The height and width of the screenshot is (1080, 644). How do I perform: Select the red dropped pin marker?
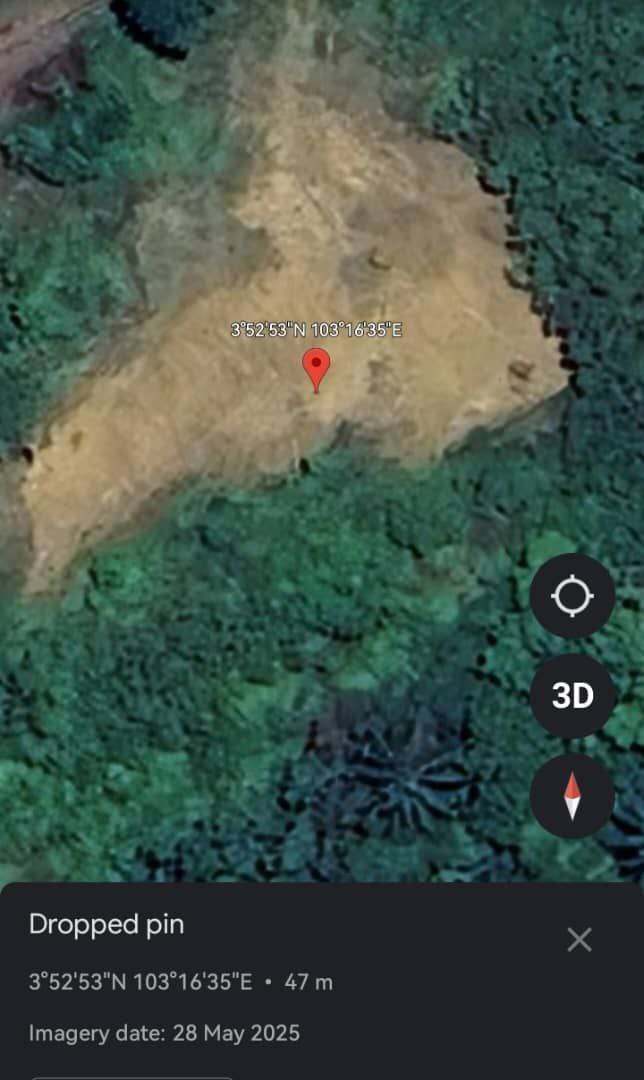click(x=316, y=367)
